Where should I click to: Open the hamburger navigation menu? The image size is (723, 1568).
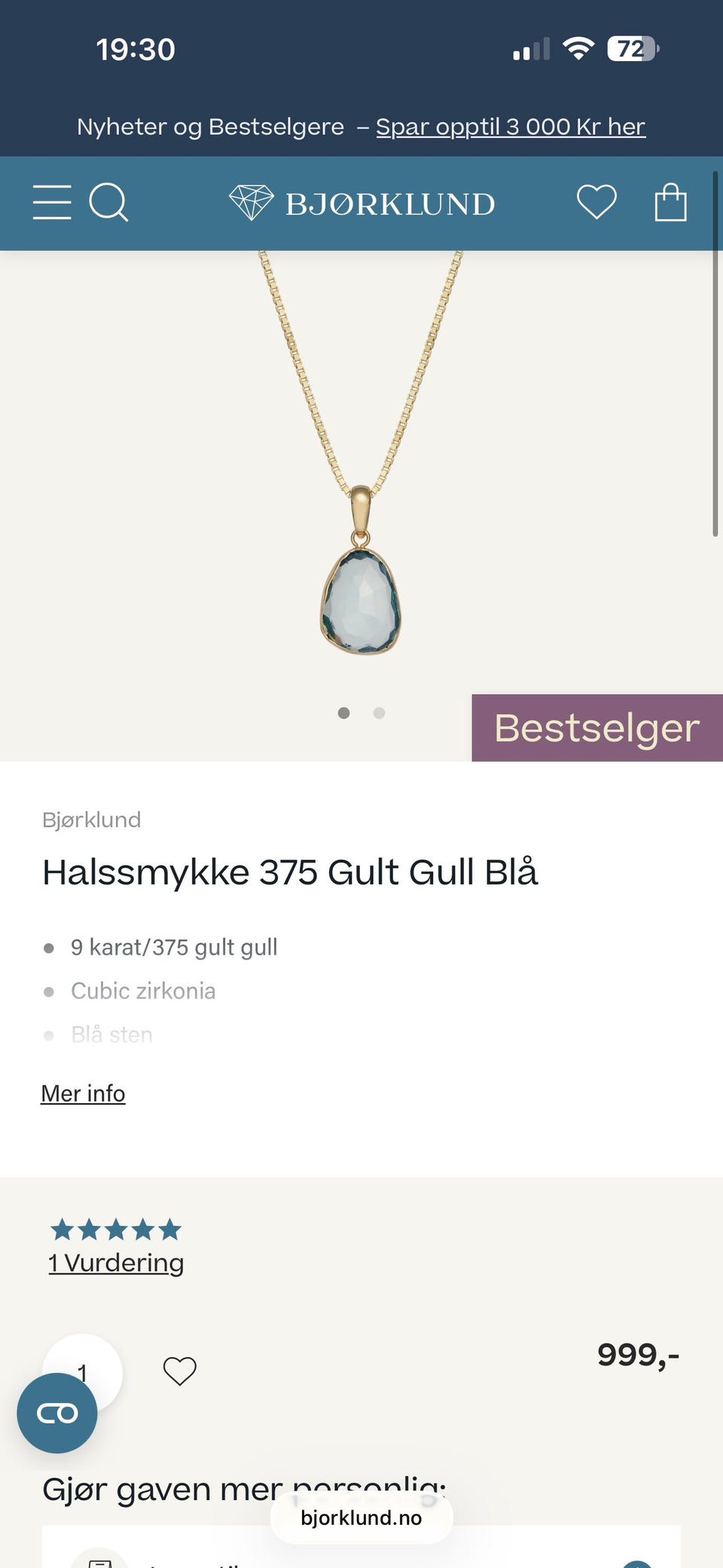[52, 202]
